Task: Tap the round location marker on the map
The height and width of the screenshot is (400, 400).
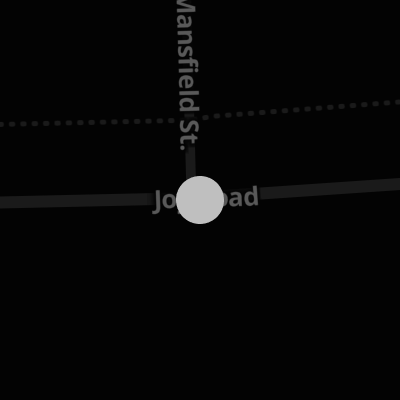Action: click(x=200, y=200)
